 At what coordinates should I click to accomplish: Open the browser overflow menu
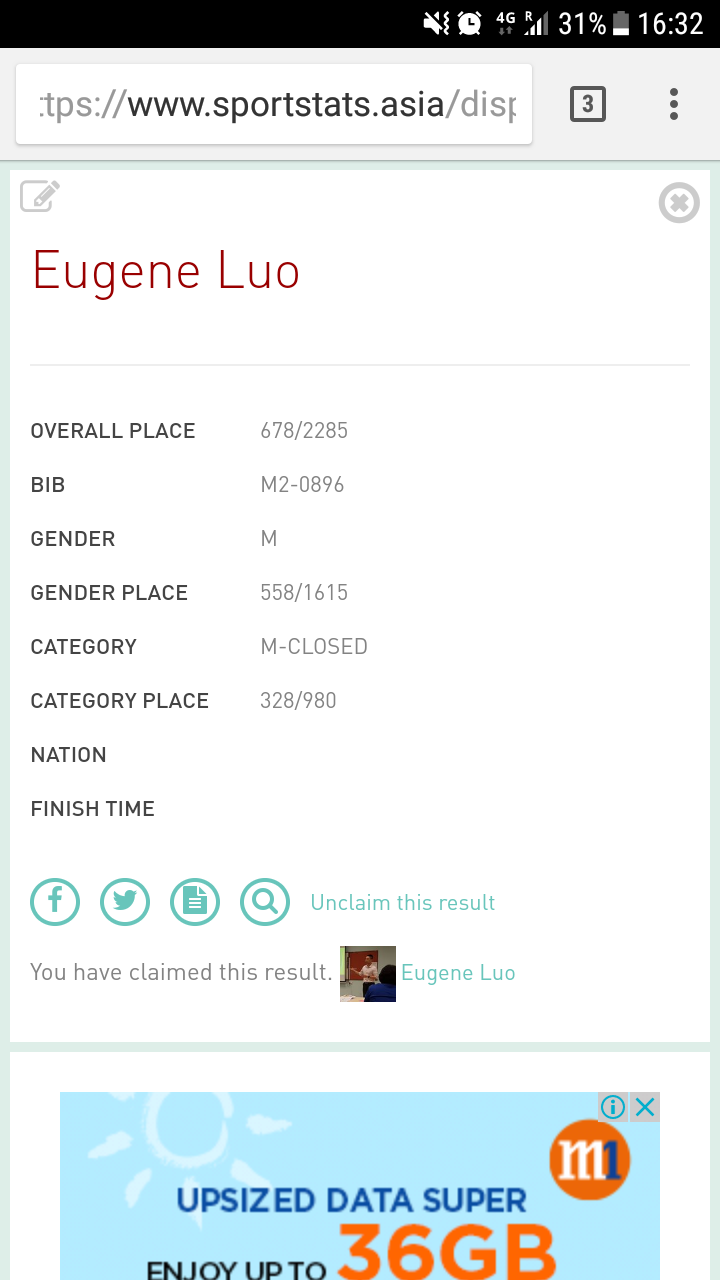(674, 104)
